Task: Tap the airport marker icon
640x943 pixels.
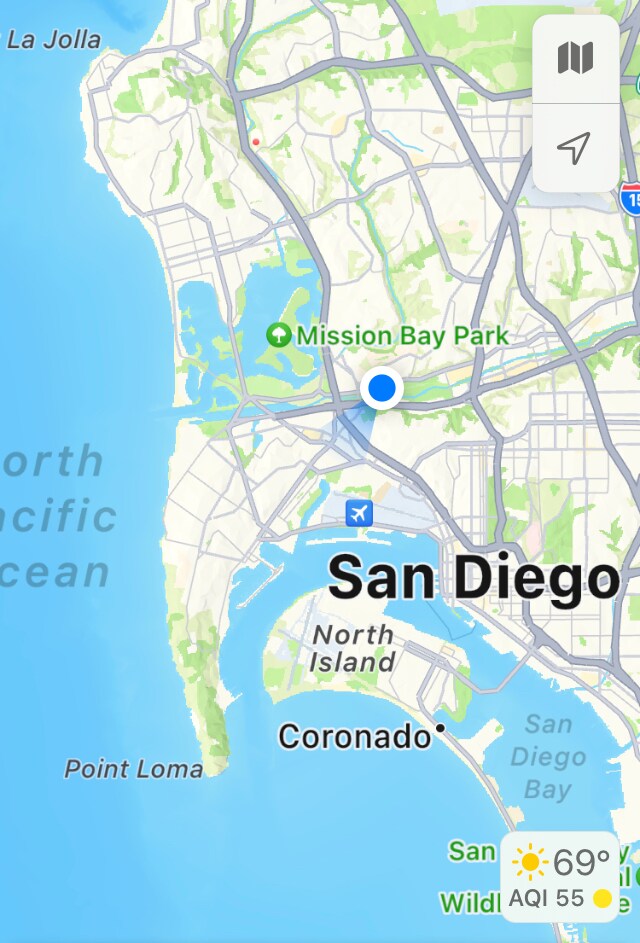Action: (359, 514)
